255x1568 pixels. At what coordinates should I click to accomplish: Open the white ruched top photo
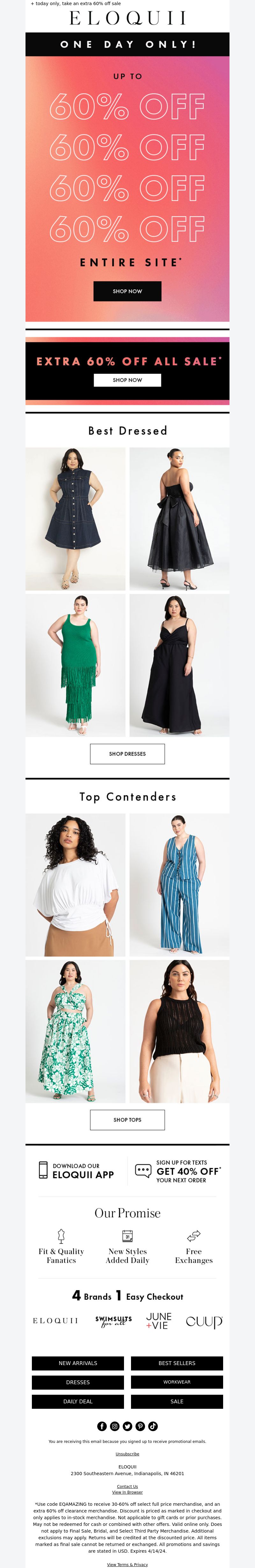pyautogui.click(x=76, y=885)
